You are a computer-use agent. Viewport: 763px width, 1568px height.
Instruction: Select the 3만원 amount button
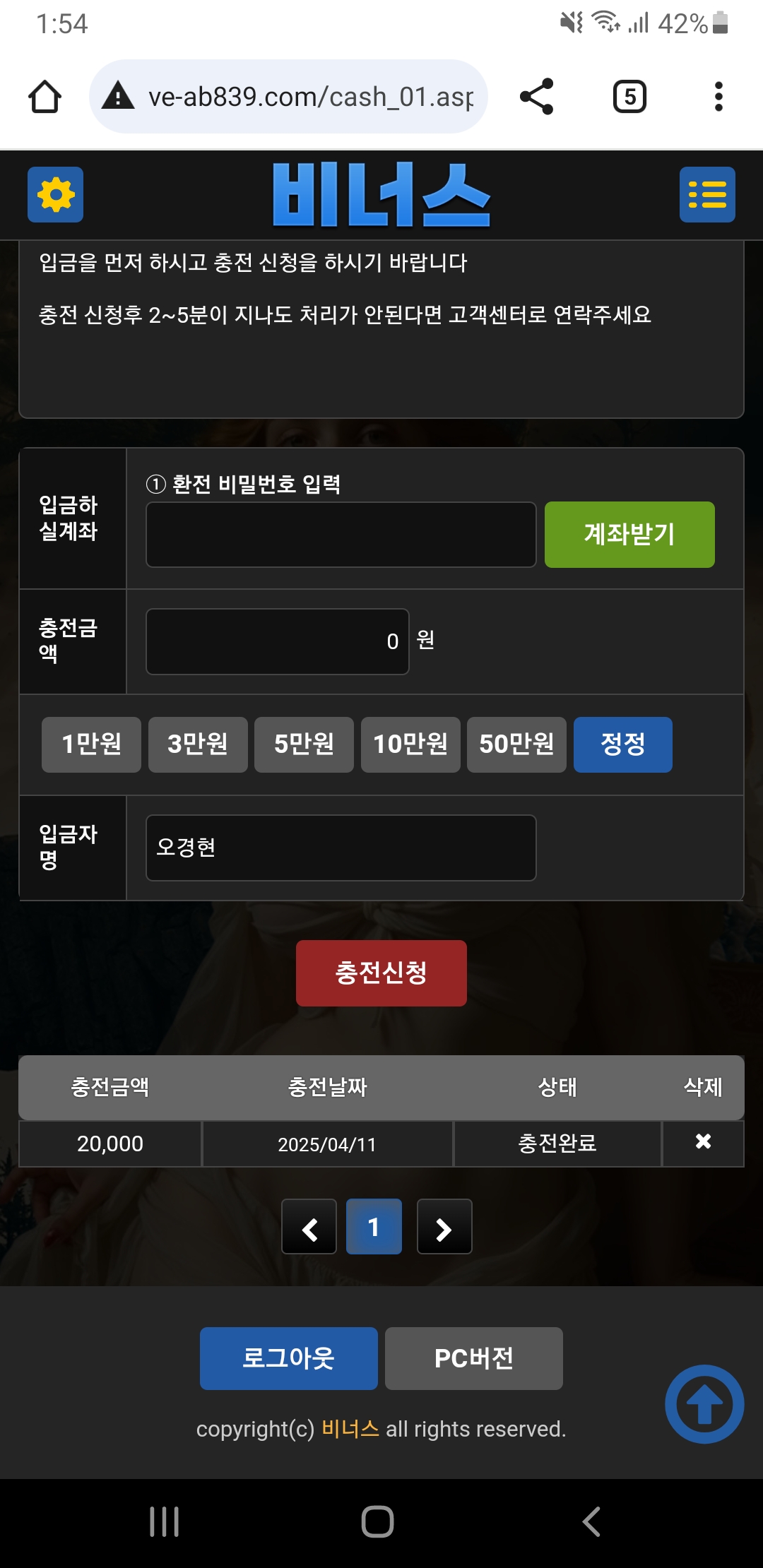pos(198,744)
